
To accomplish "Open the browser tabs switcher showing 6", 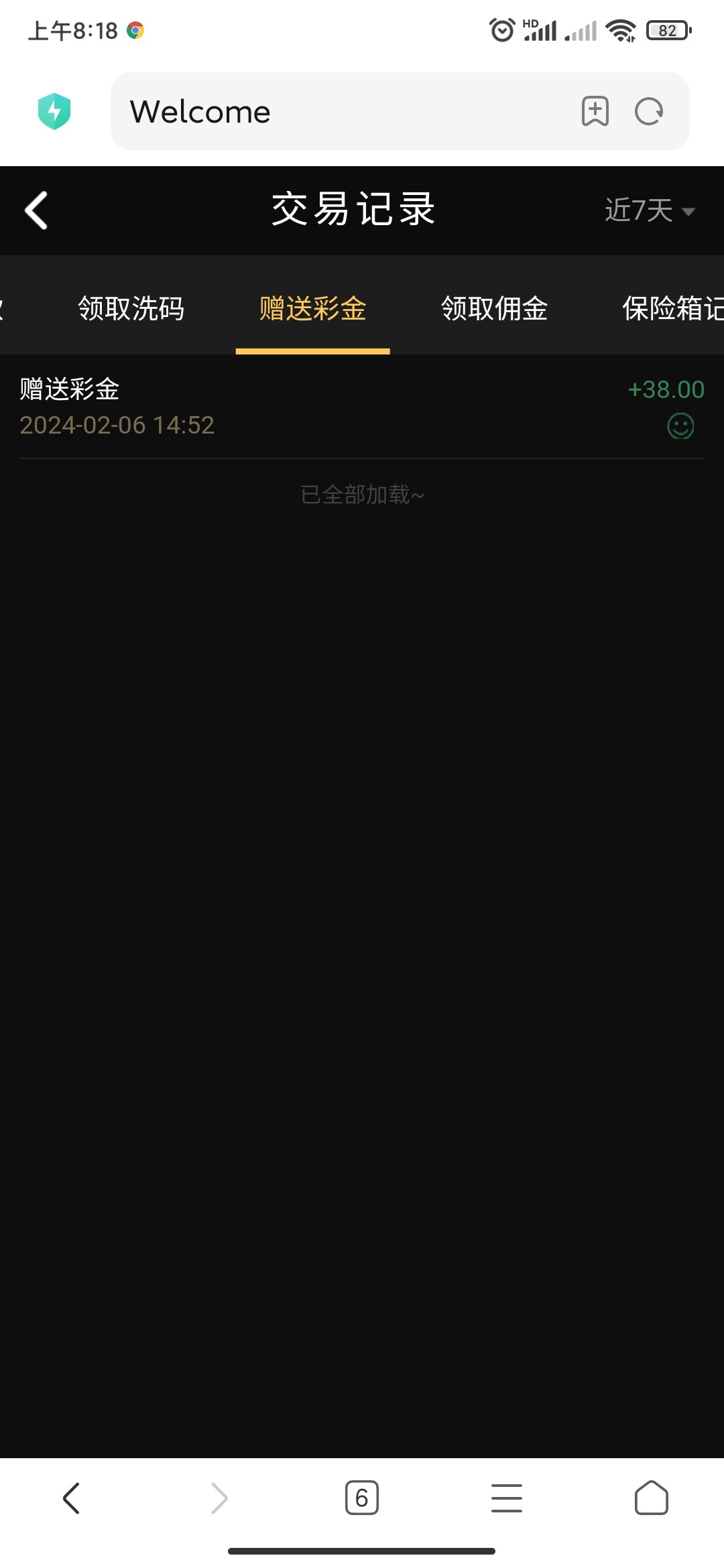I will tap(362, 1498).
